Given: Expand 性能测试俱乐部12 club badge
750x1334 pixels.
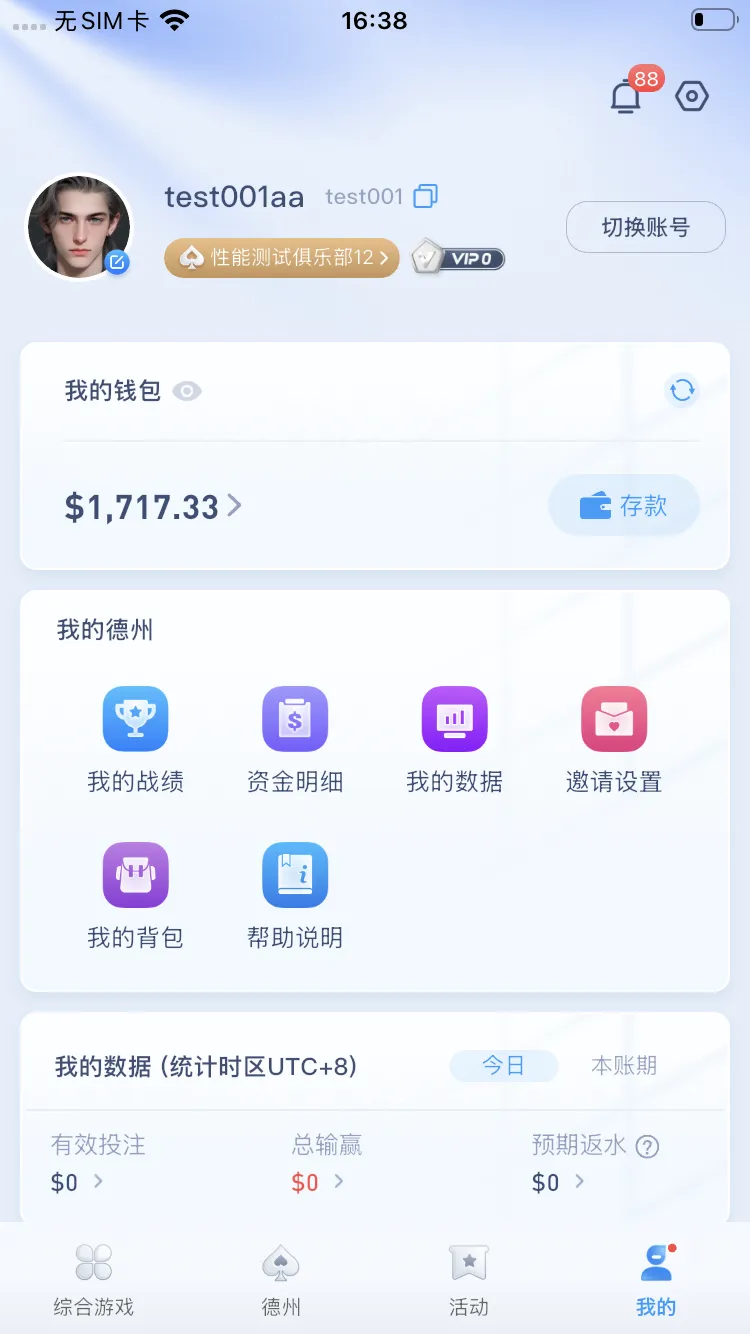Looking at the screenshot, I should pos(280,257).
